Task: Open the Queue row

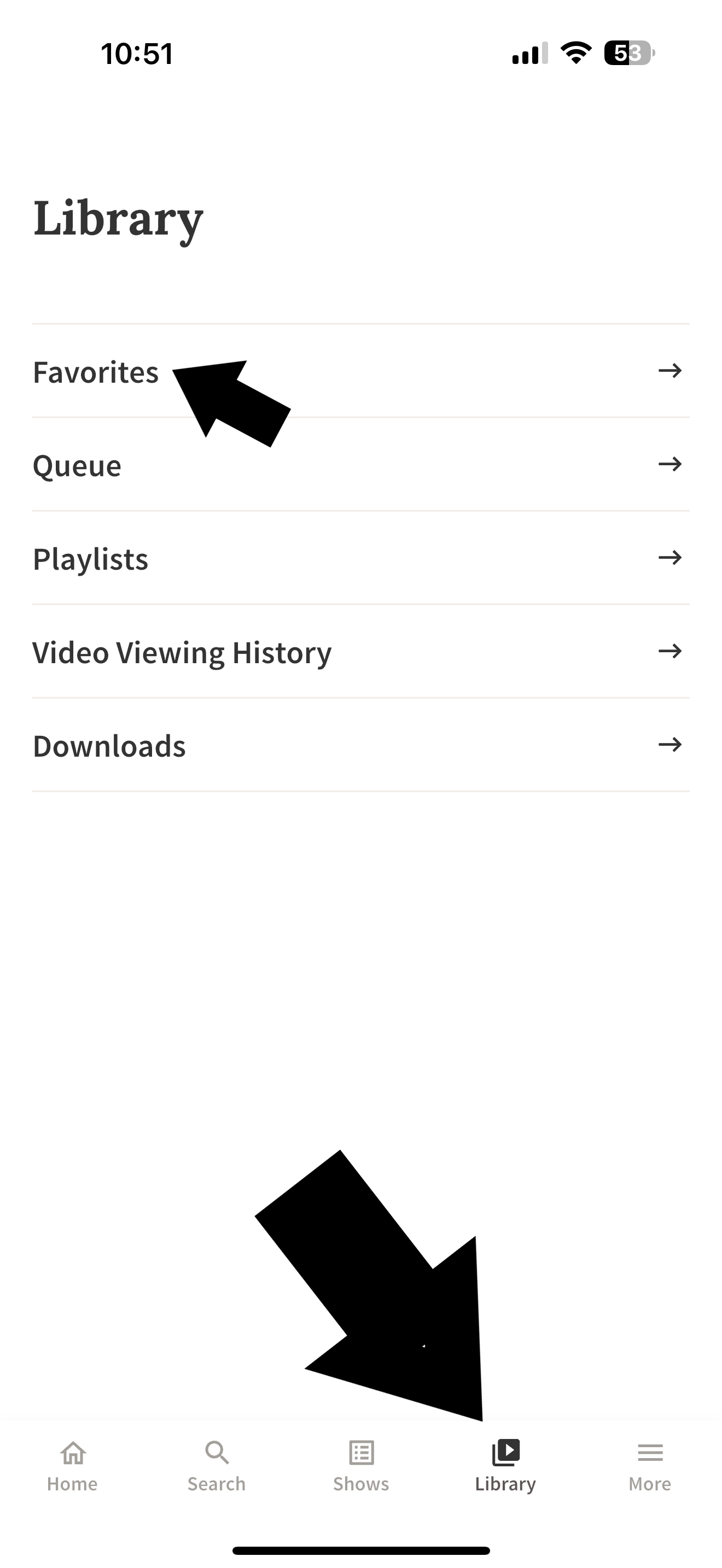Action: [360, 464]
